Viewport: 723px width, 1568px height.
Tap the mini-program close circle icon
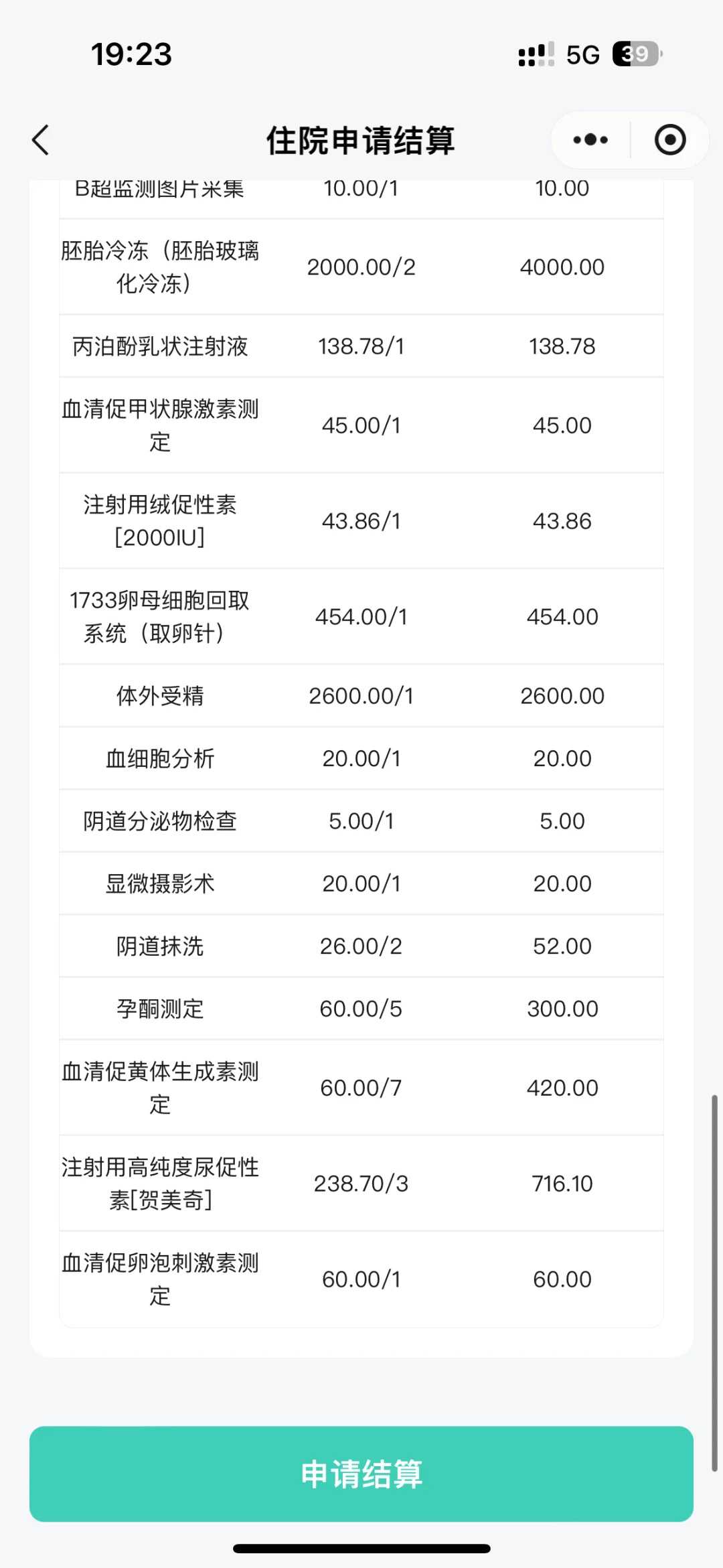click(x=669, y=140)
